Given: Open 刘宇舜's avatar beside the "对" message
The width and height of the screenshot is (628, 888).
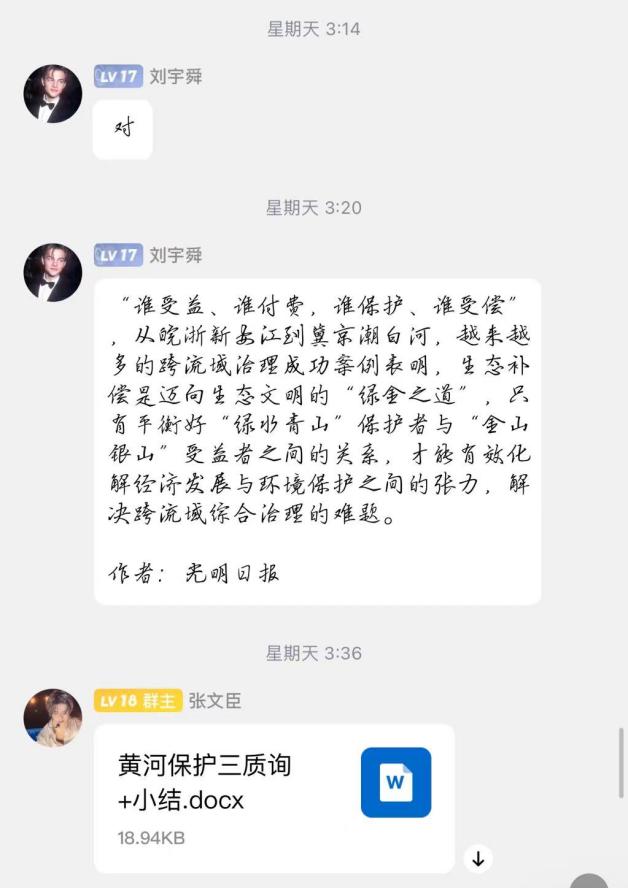Looking at the screenshot, I should [53, 94].
